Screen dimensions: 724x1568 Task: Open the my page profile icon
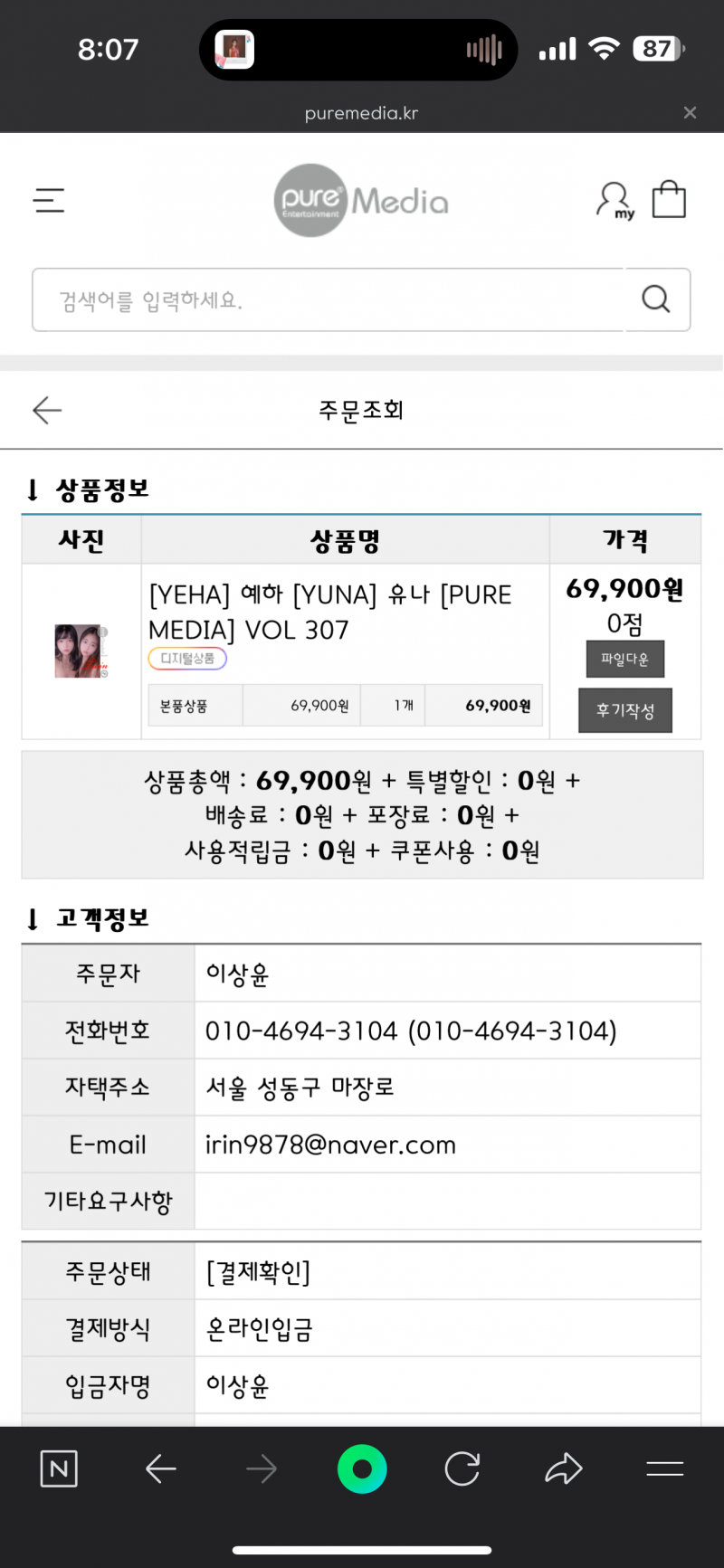coord(615,200)
